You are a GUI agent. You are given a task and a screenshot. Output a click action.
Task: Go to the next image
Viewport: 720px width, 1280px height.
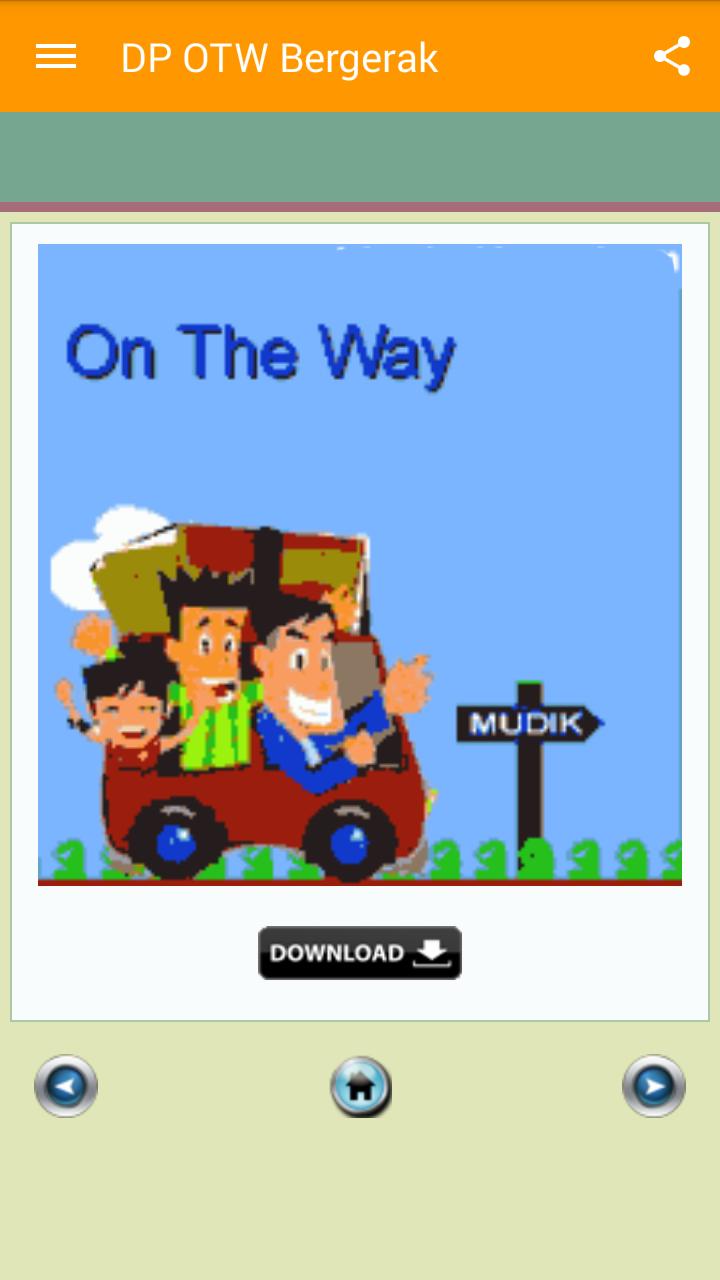click(654, 1086)
